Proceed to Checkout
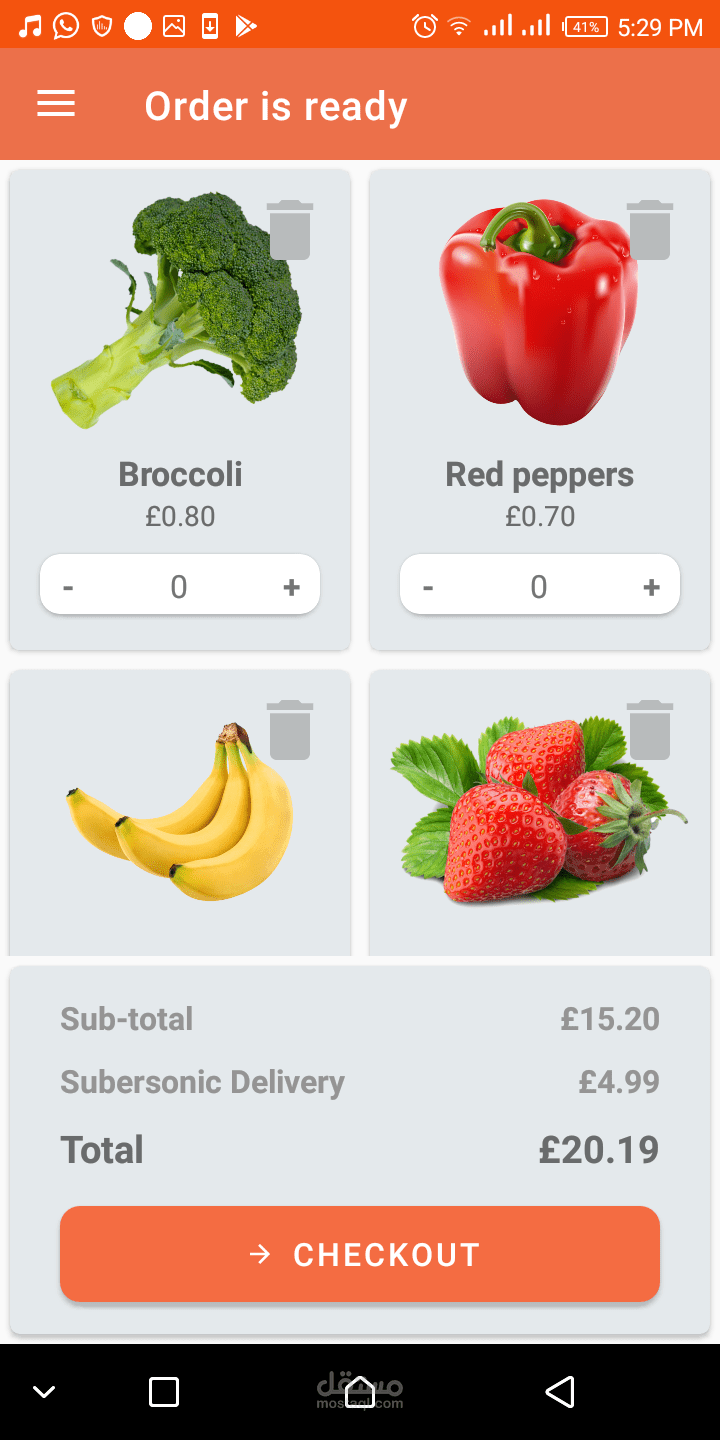Image resolution: width=720 pixels, height=1440 pixels. [360, 1254]
